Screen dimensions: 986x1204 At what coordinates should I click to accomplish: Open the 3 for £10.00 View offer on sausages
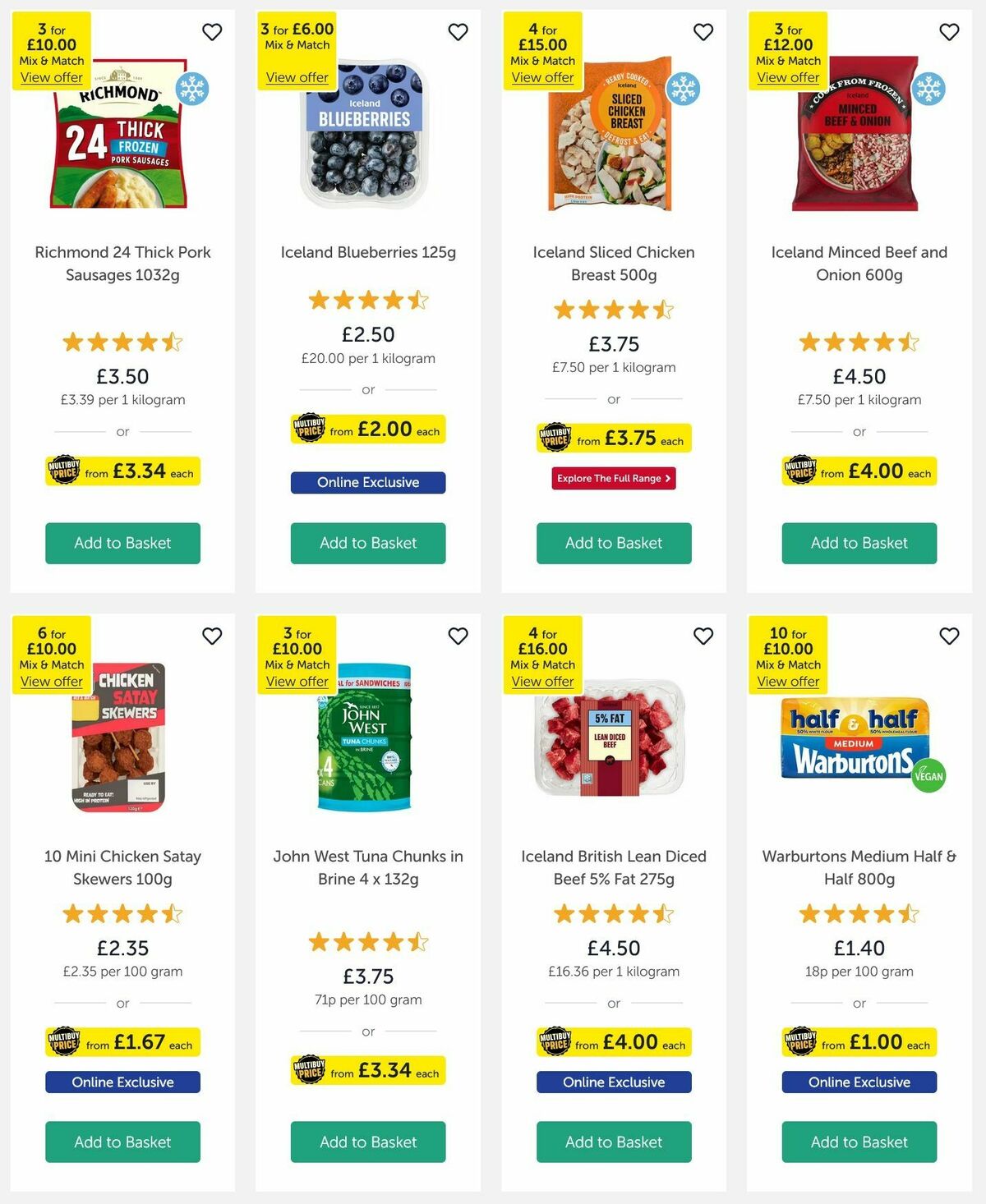[x=51, y=77]
